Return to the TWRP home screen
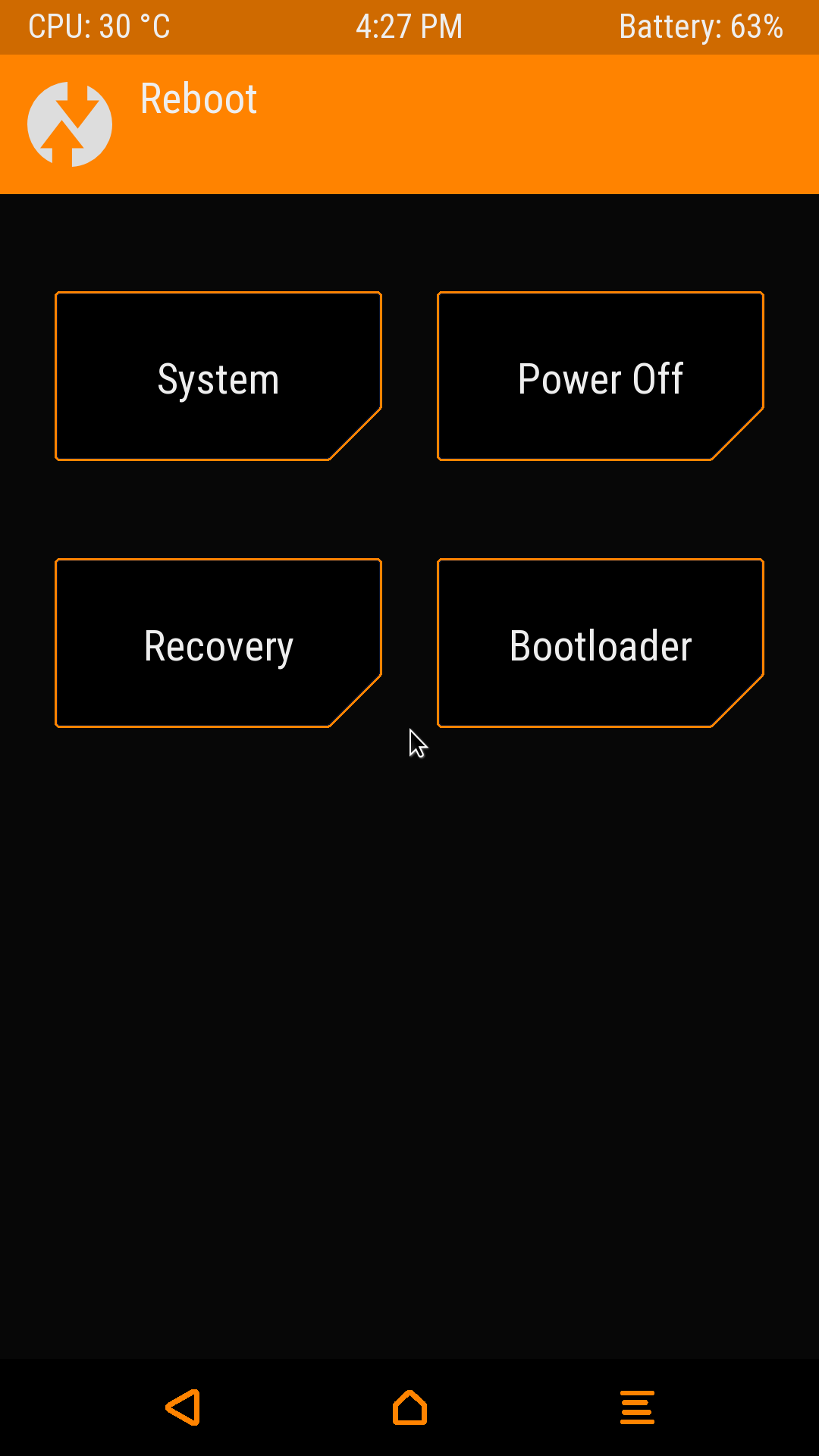 point(409,1407)
